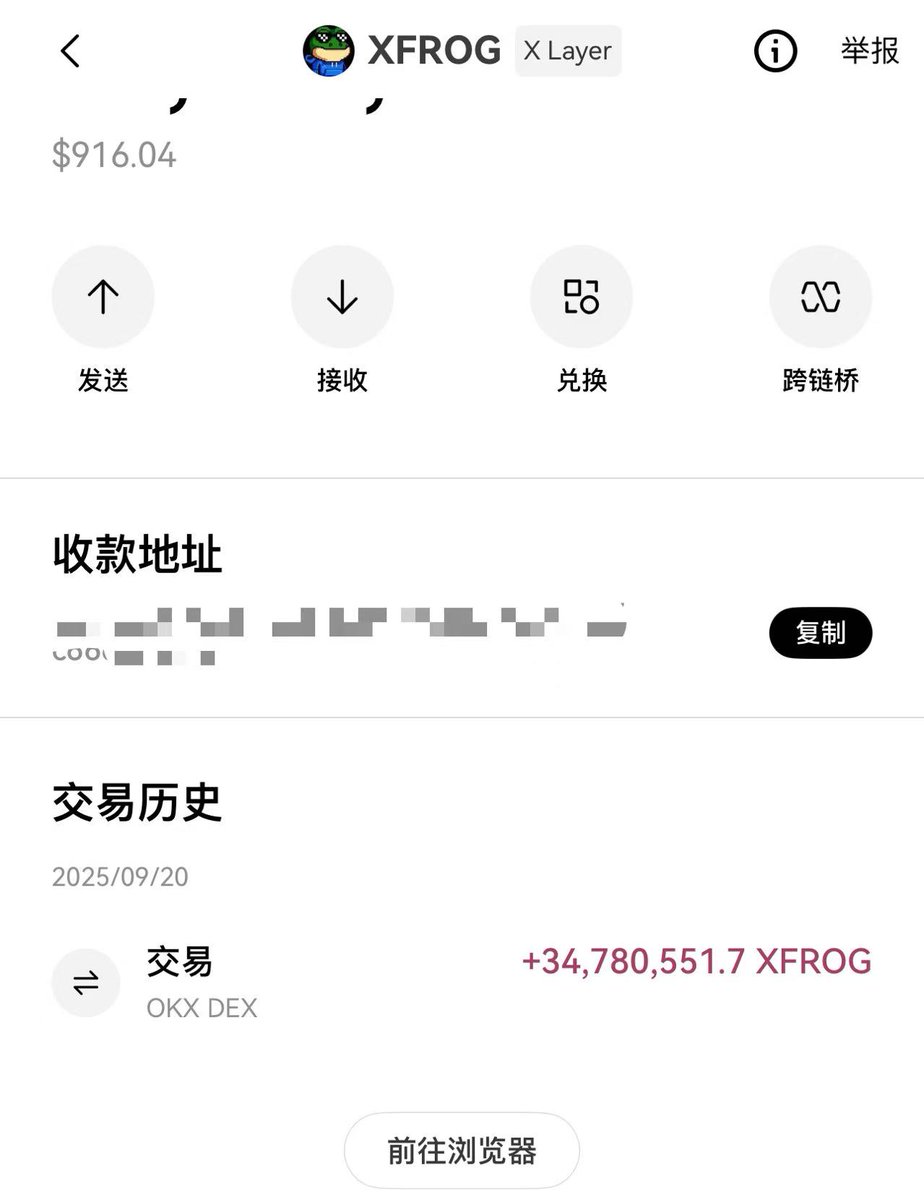Tap 前往浏览器 to view in browser
The width and height of the screenshot is (924, 1200).
click(x=461, y=1151)
